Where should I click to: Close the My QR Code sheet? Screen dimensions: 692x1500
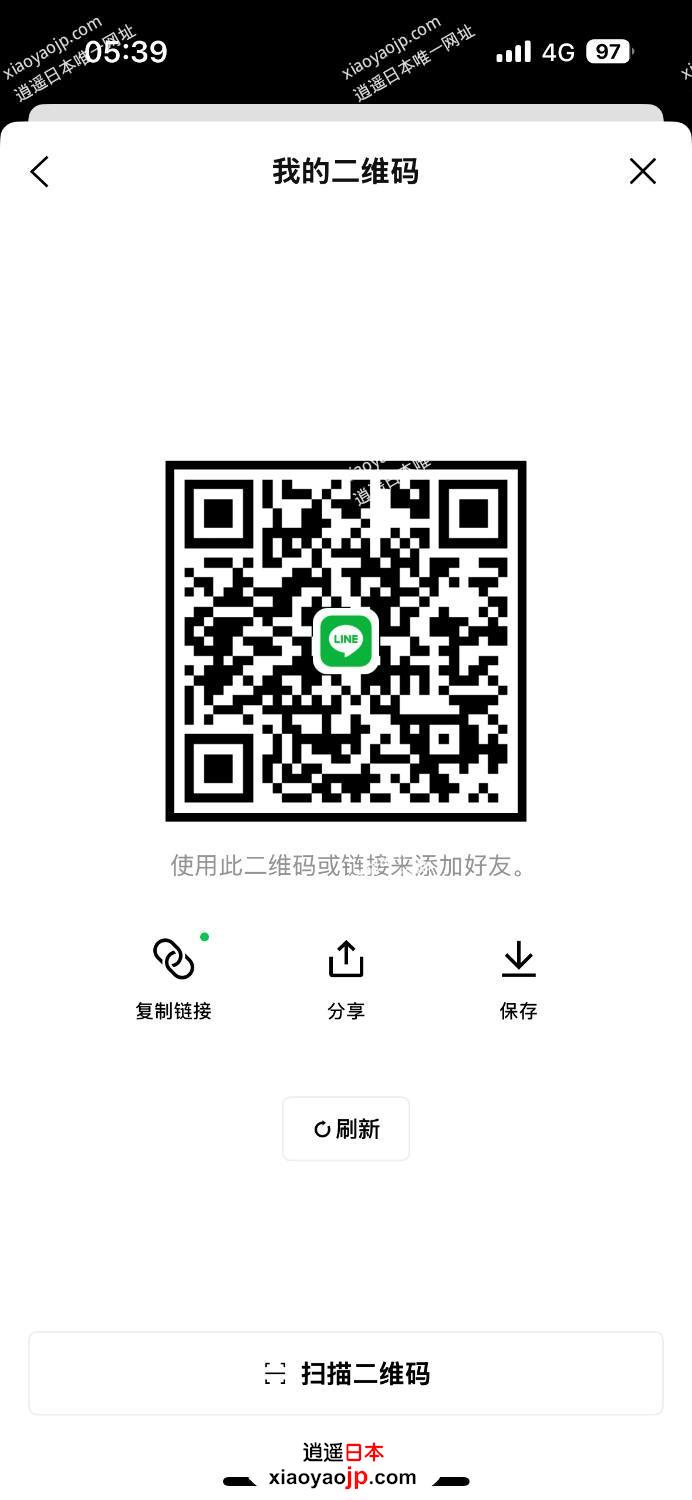(x=643, y=172)
